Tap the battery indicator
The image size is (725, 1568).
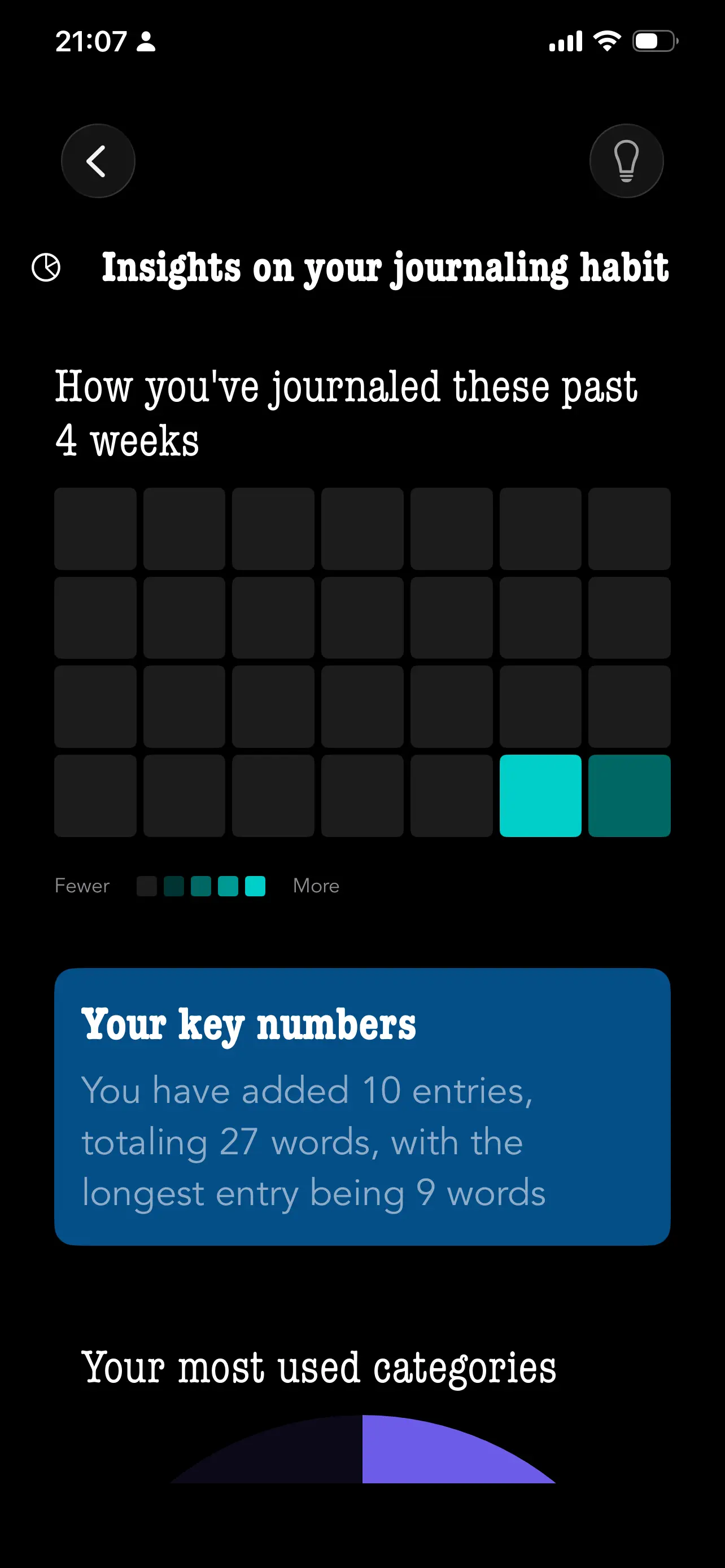[654, 41]
